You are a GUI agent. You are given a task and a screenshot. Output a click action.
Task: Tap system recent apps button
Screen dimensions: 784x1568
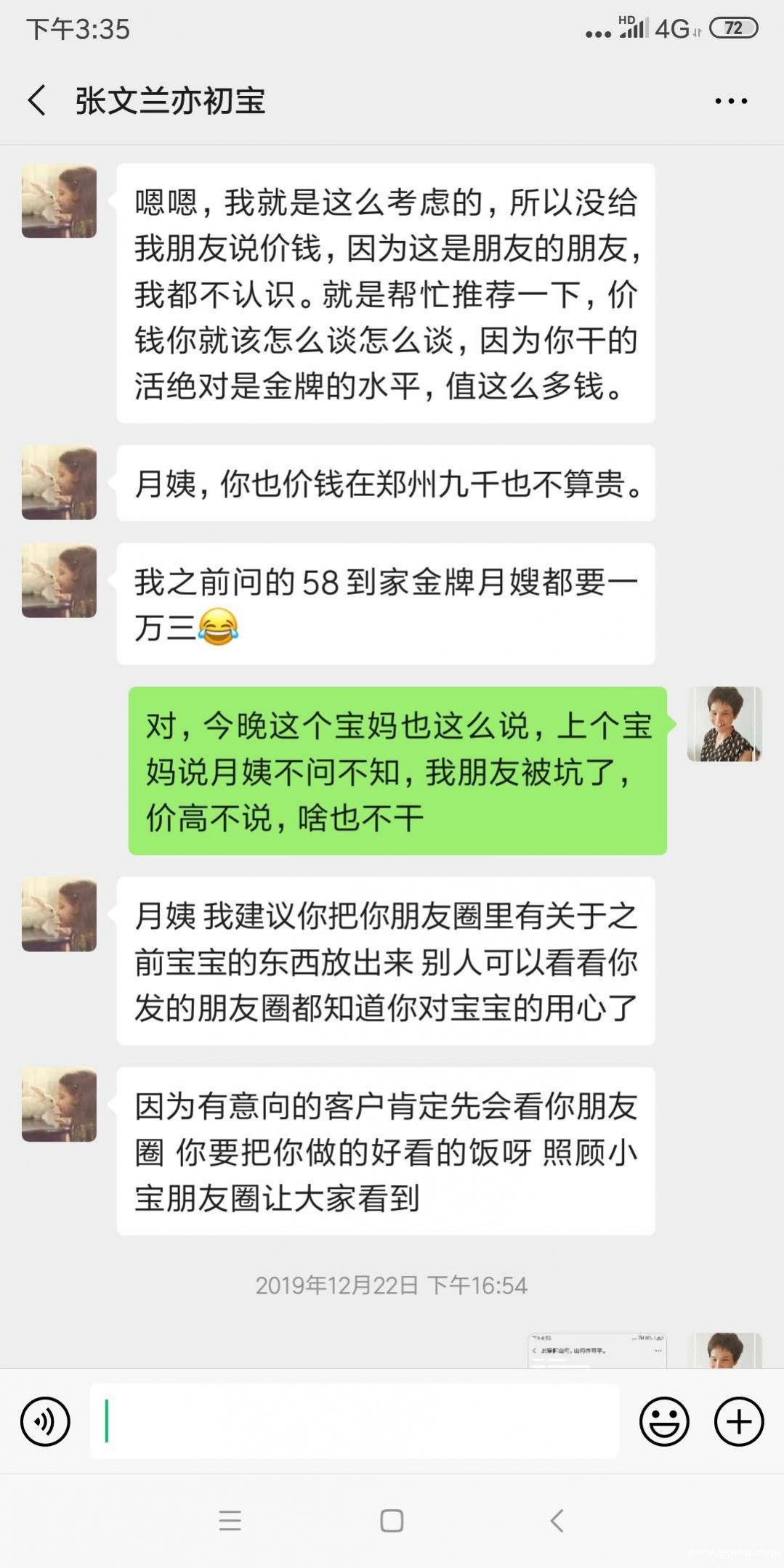tap(230, 1520)
